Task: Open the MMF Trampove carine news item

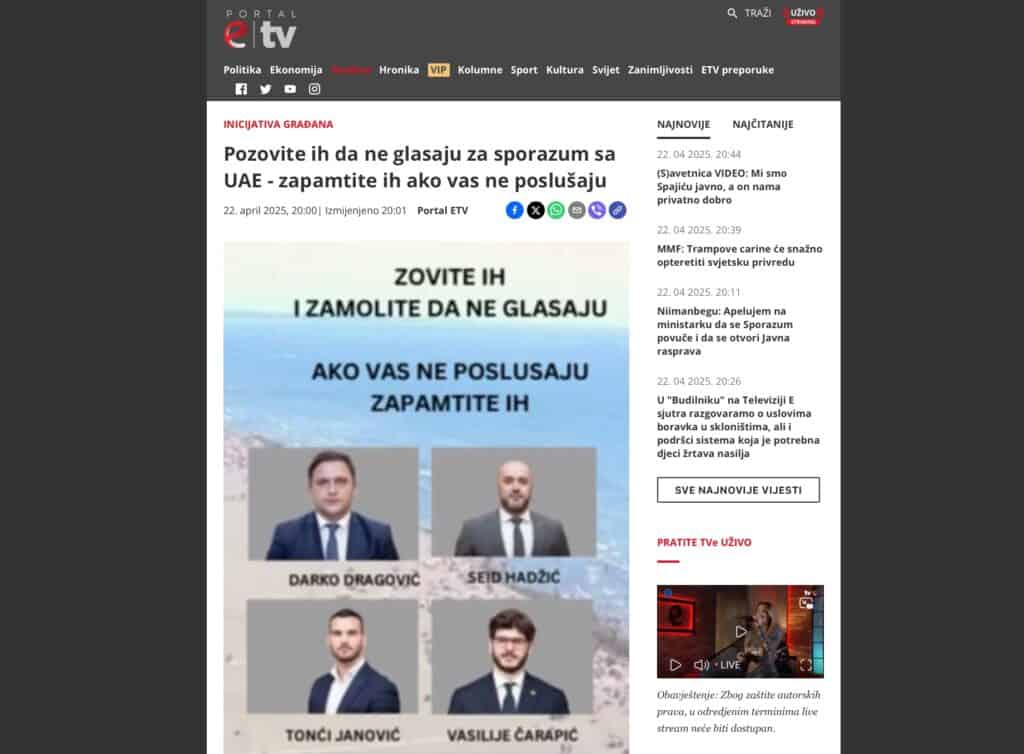Action: (739, 255)
